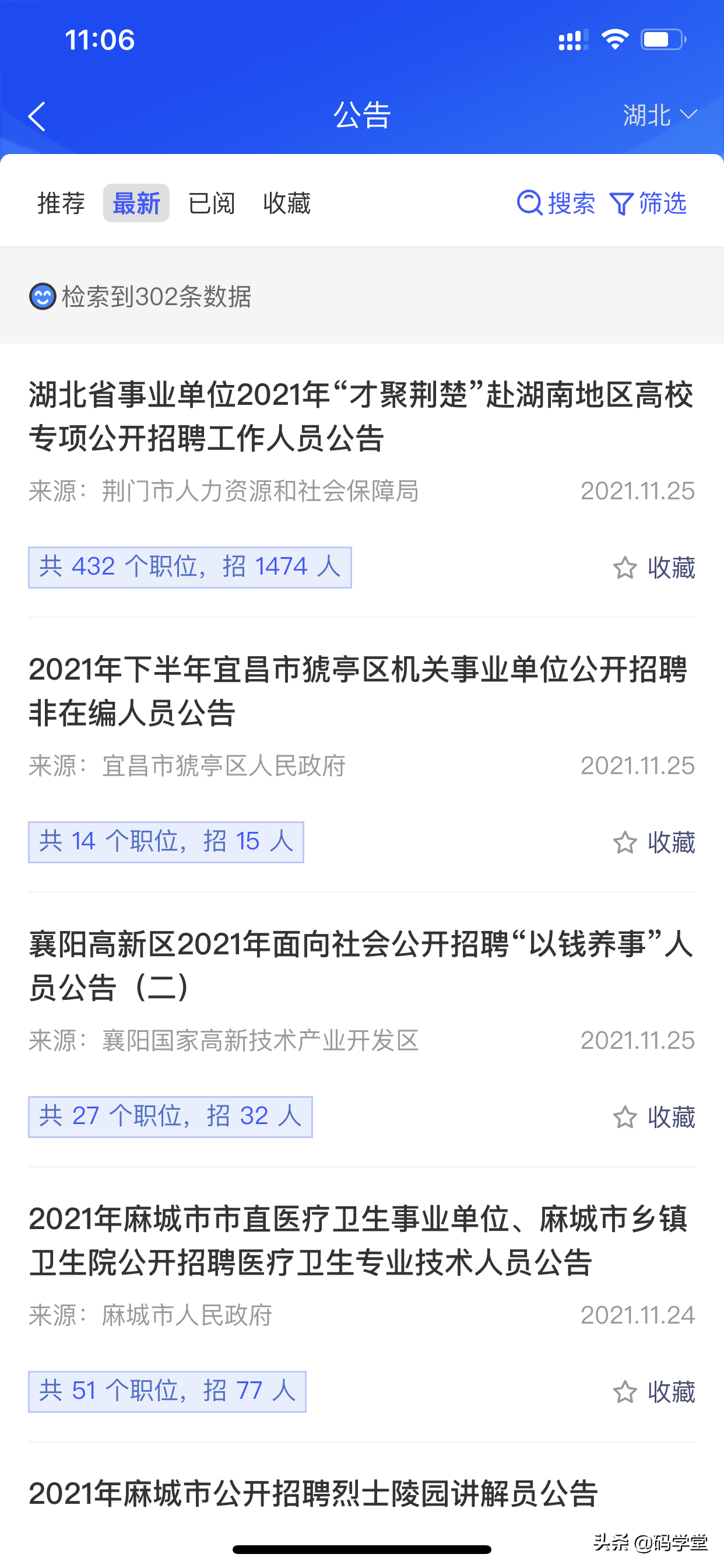Open the 湖北 region dropdown
Viewport: 724px width, 1568px height.
659,115
